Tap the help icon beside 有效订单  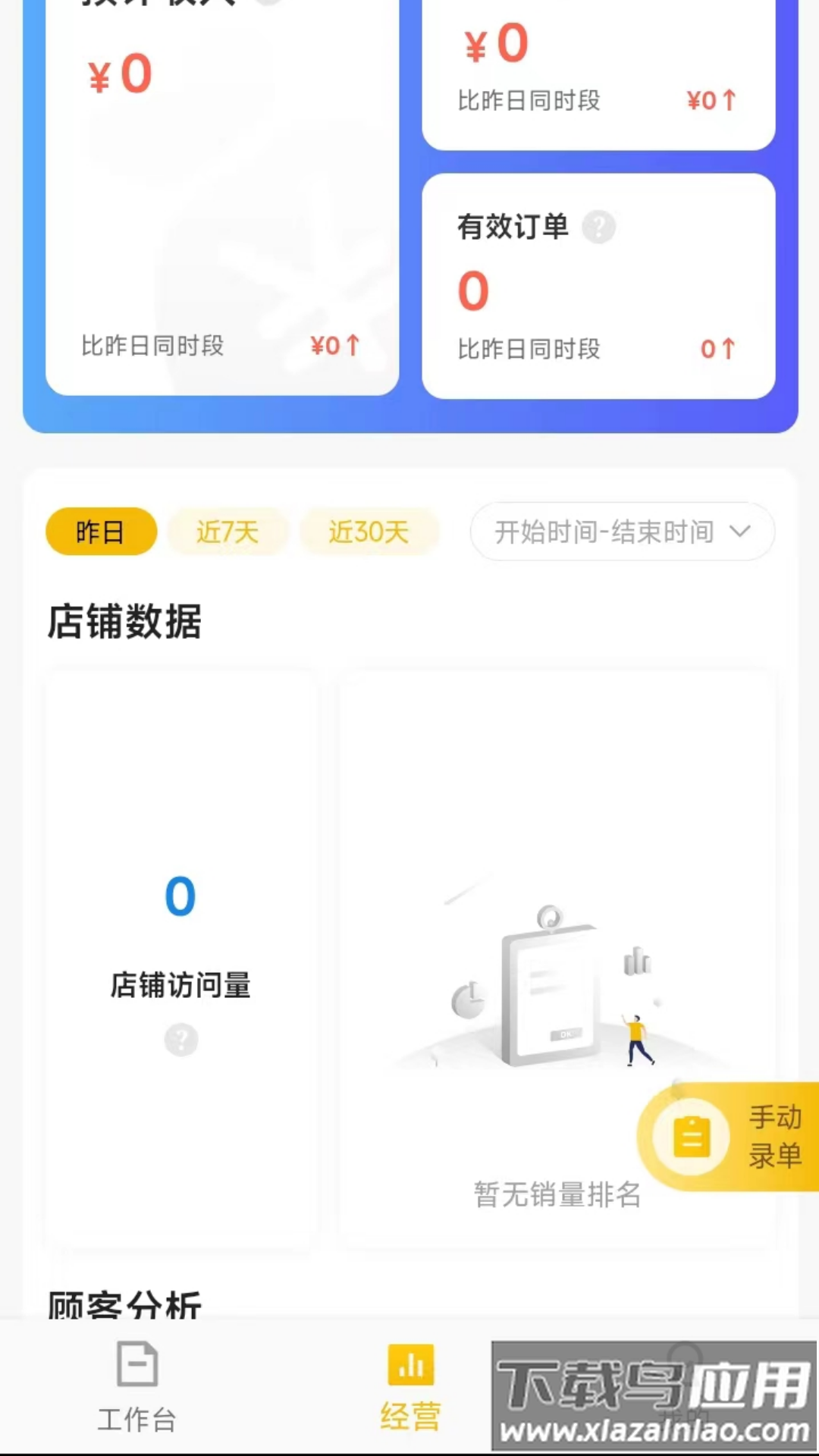pos(598,227)
